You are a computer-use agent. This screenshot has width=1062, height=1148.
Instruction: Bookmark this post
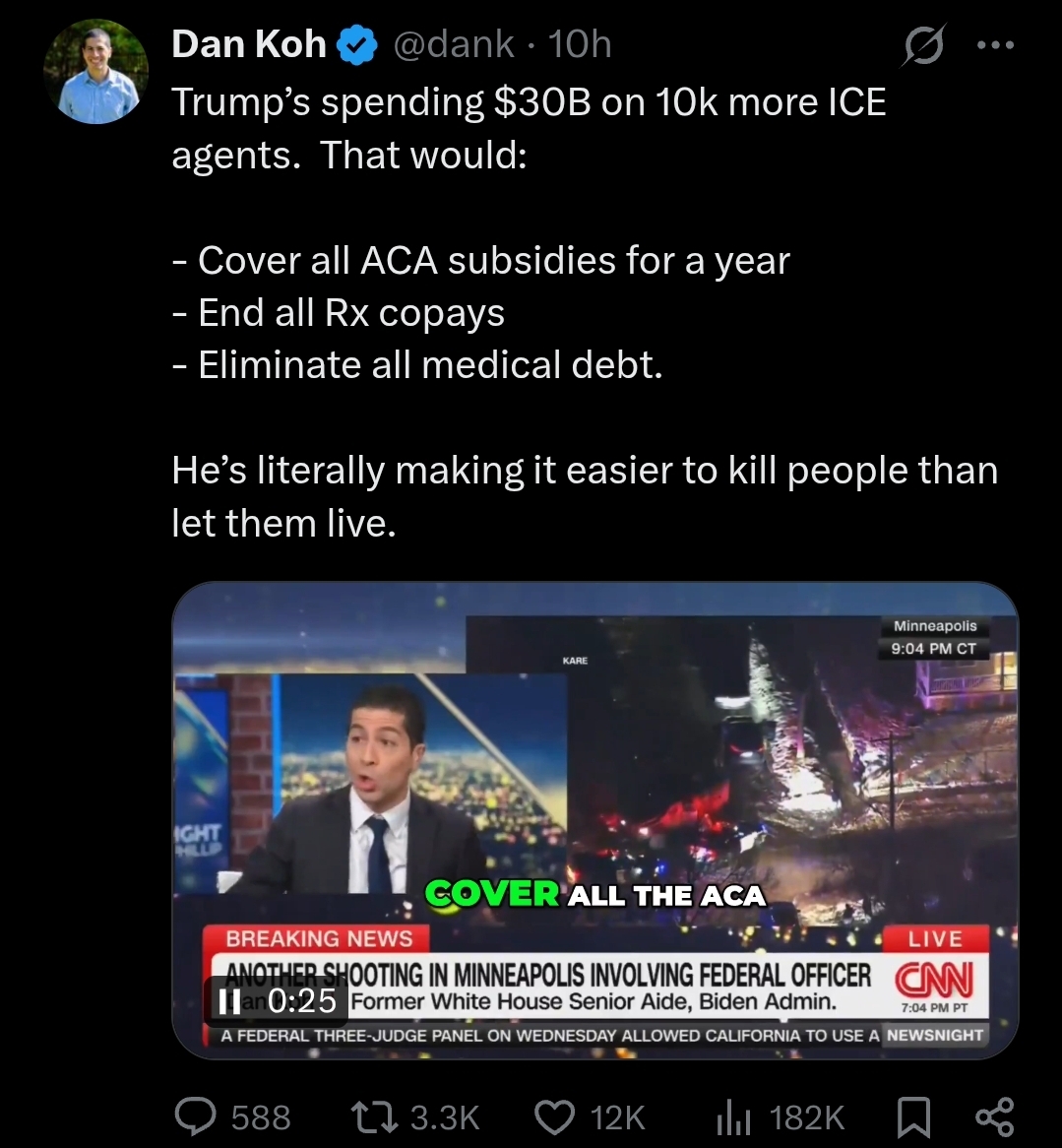coord(912,1116)
